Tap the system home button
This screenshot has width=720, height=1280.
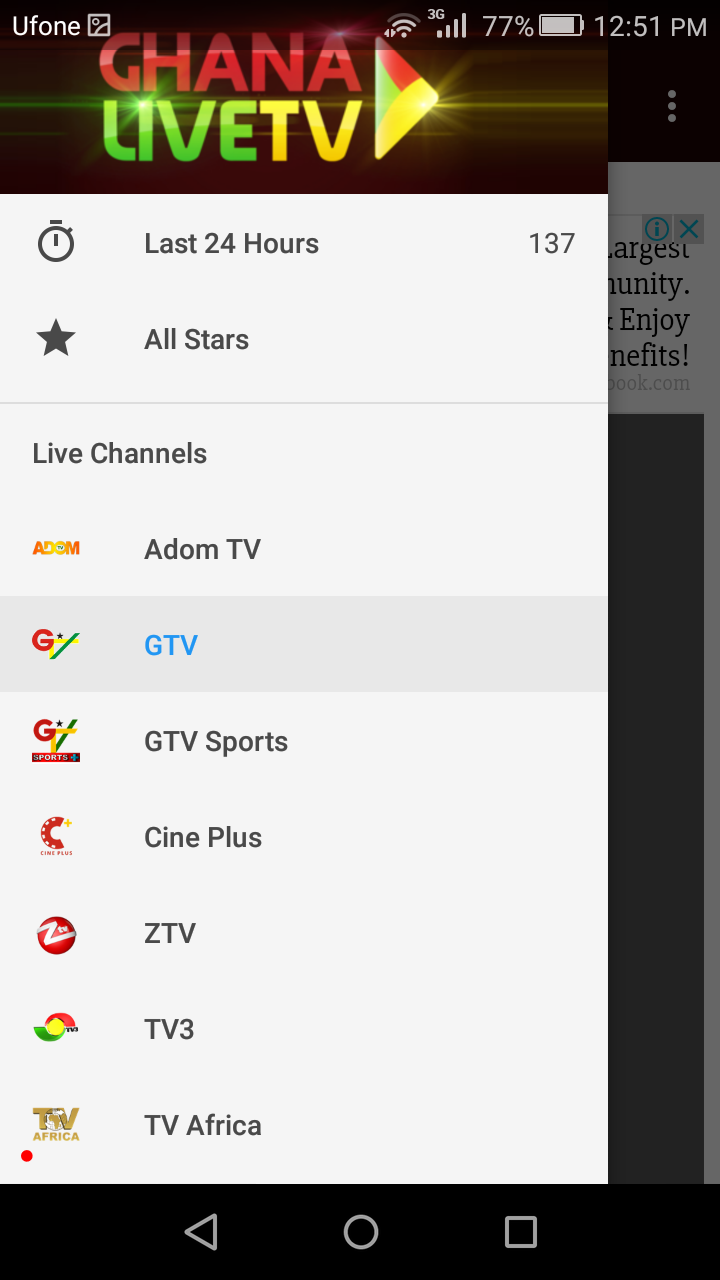click(x=361, y=1232)
